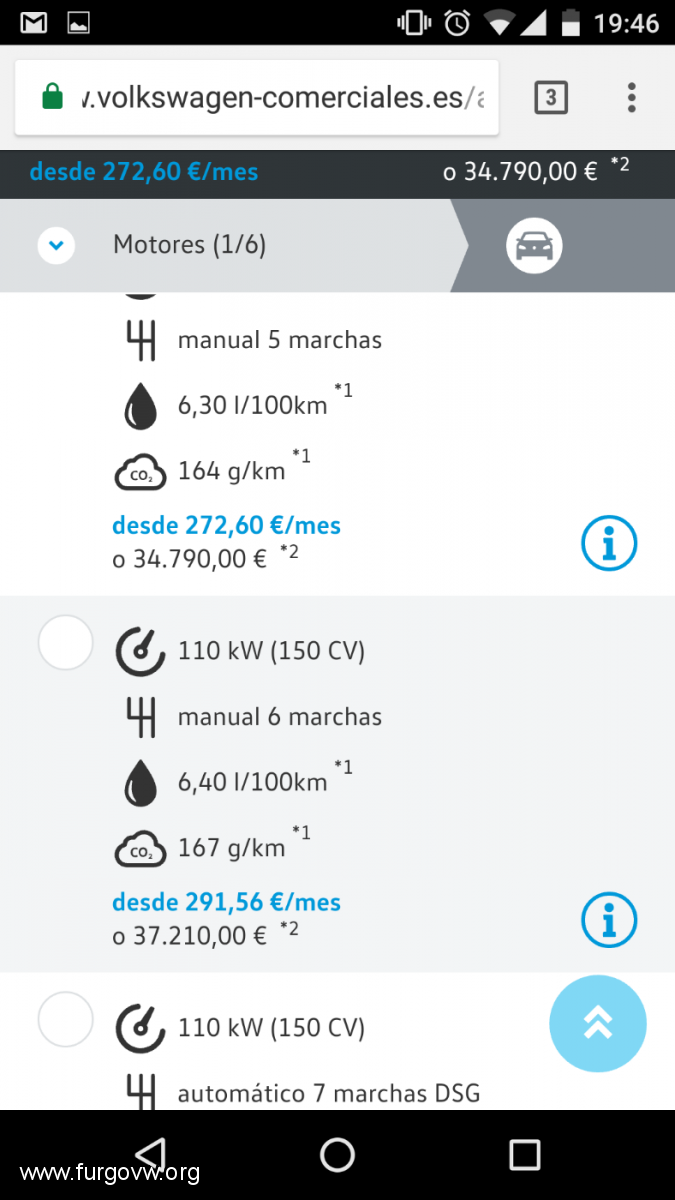This screenshot has height=1200, width=675.
Task: Choose the 150 CV automático DSG engine
Action: pos(66,1019)
